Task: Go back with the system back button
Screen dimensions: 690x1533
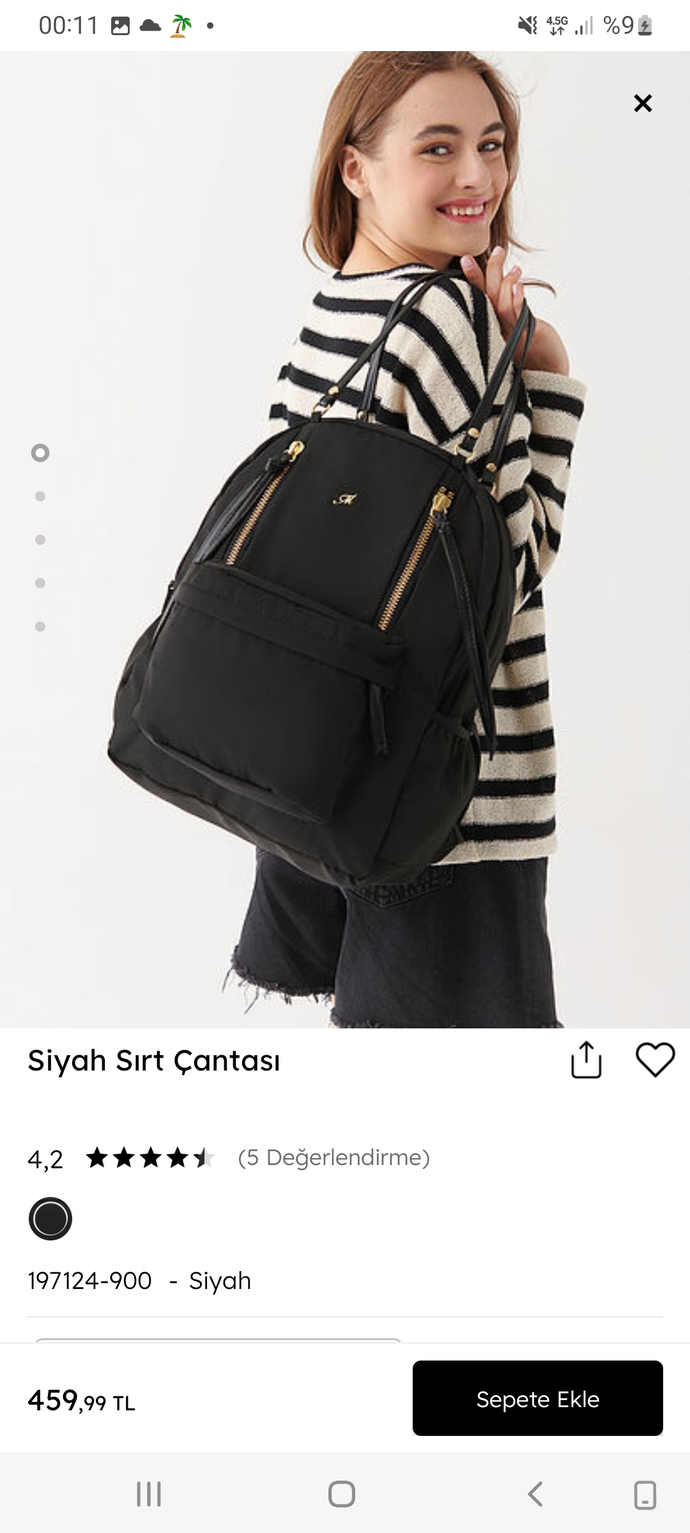Action: click(x=535, y=1494)
